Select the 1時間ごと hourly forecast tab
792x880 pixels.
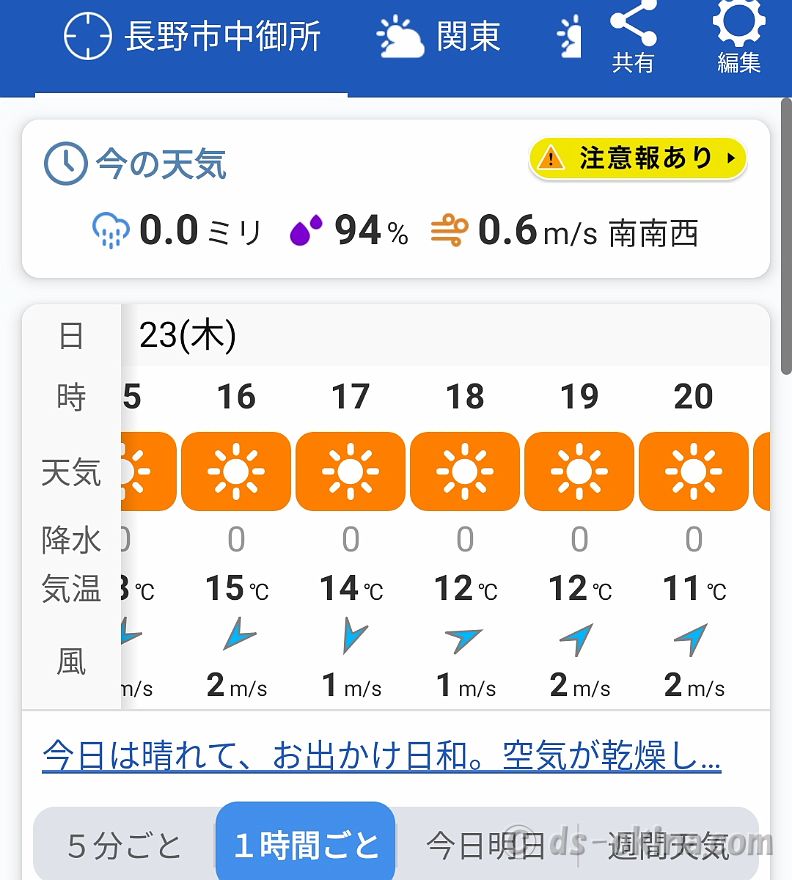[306, 846]
